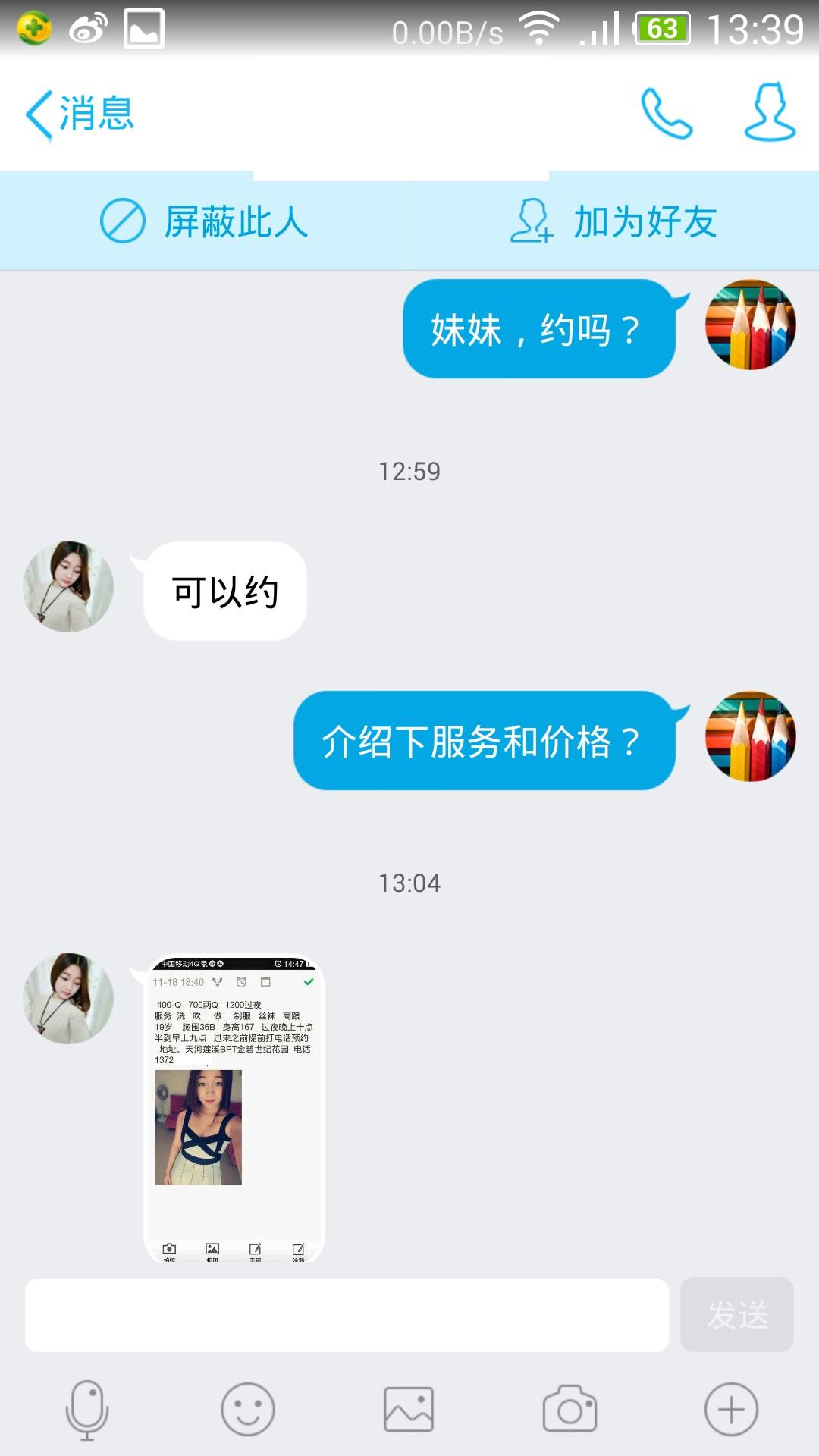Choose a picture from the gallery
This screenshot has height=1456, width=819.
coord(409,1410)
